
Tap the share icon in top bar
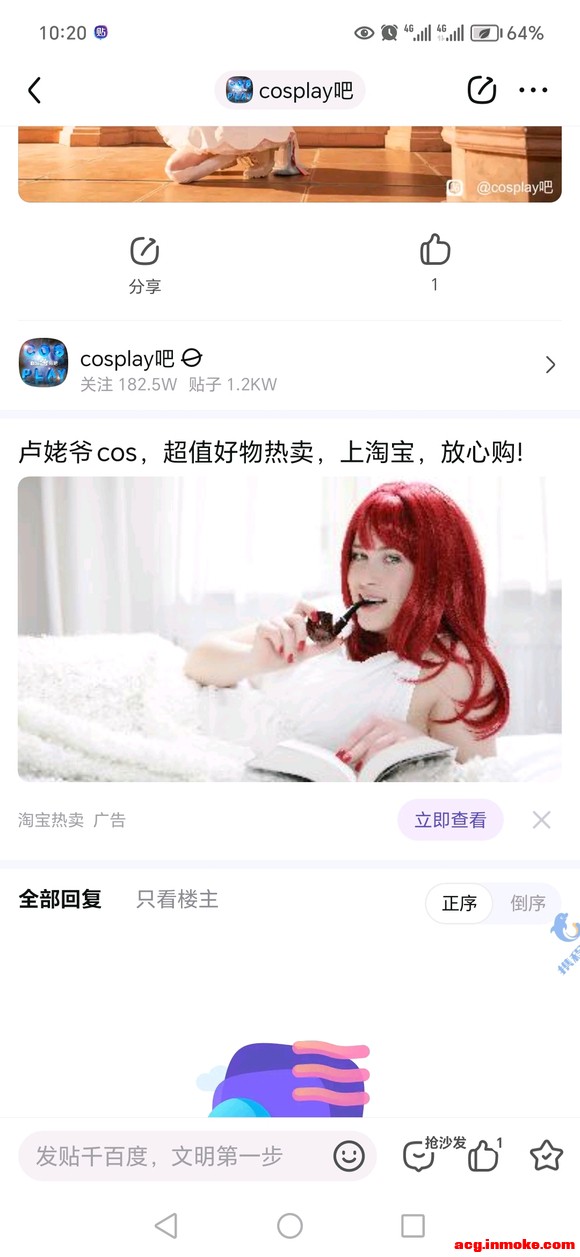482,90
